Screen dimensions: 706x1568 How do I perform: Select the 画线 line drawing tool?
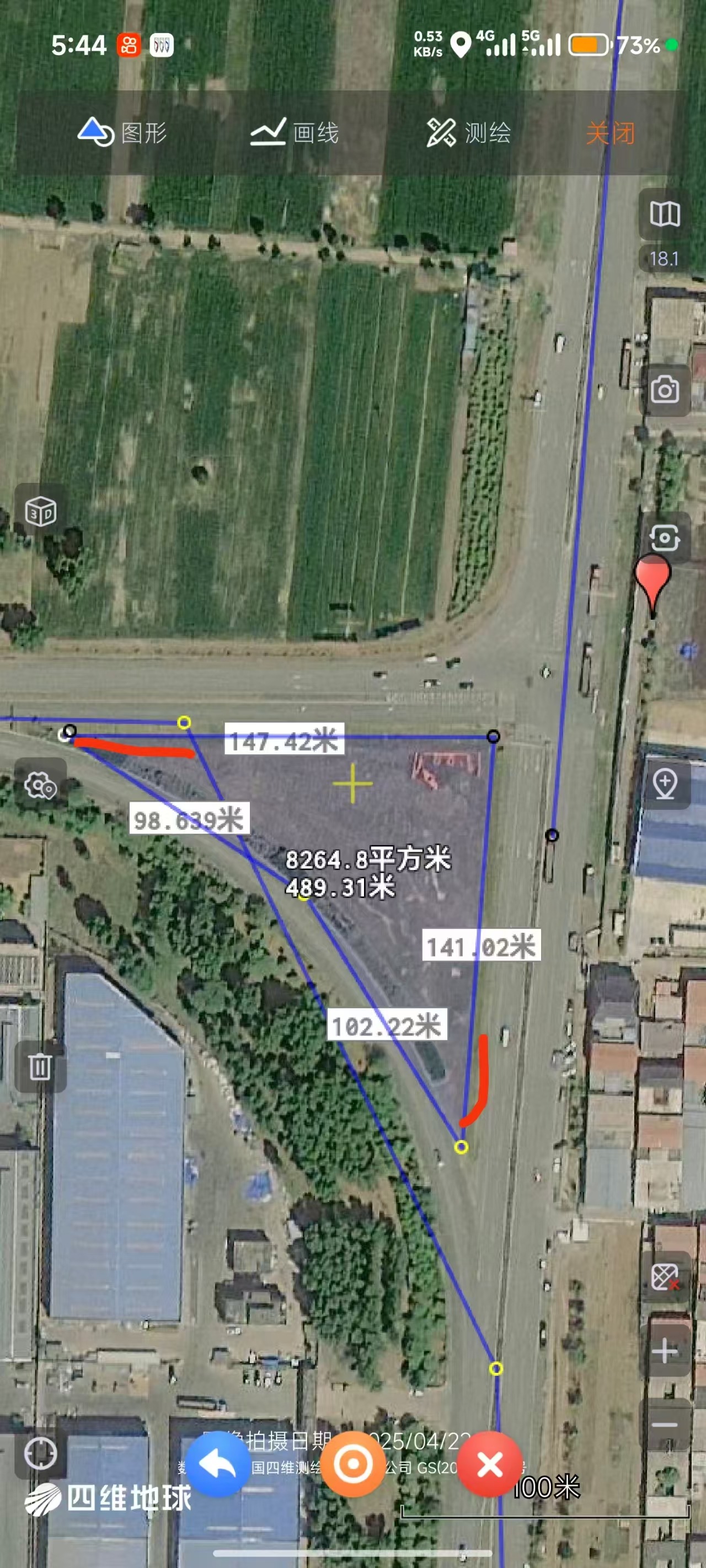click(294, 132)
